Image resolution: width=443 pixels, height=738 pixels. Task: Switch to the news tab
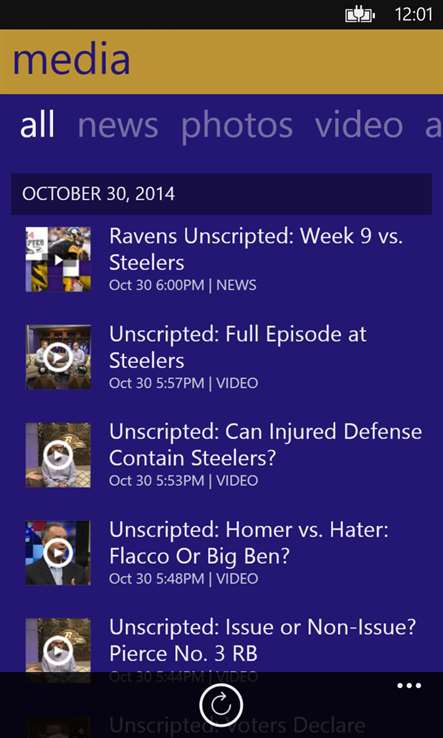click(118, 125)
